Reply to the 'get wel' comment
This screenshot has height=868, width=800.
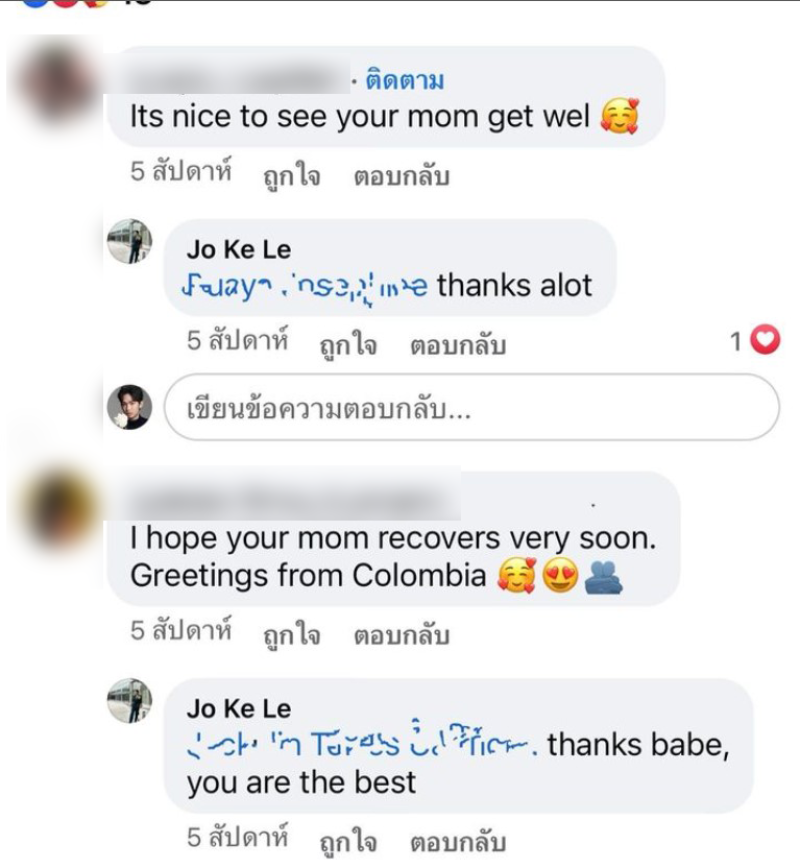(401, 177)
